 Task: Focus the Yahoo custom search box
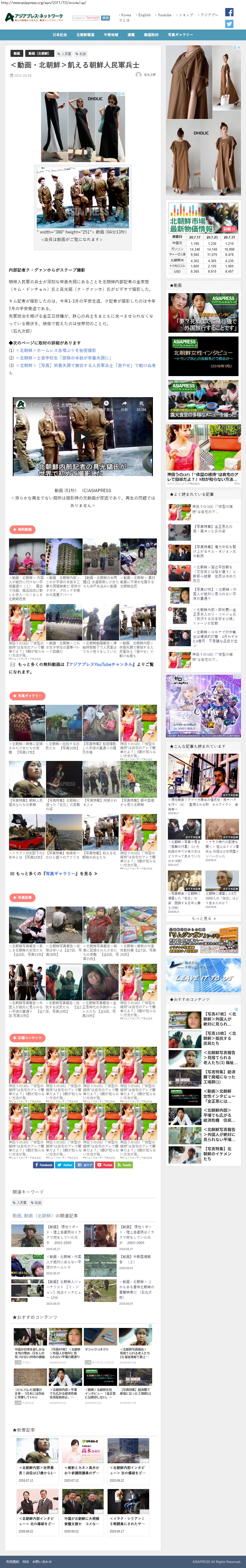(x=86, y=18)
